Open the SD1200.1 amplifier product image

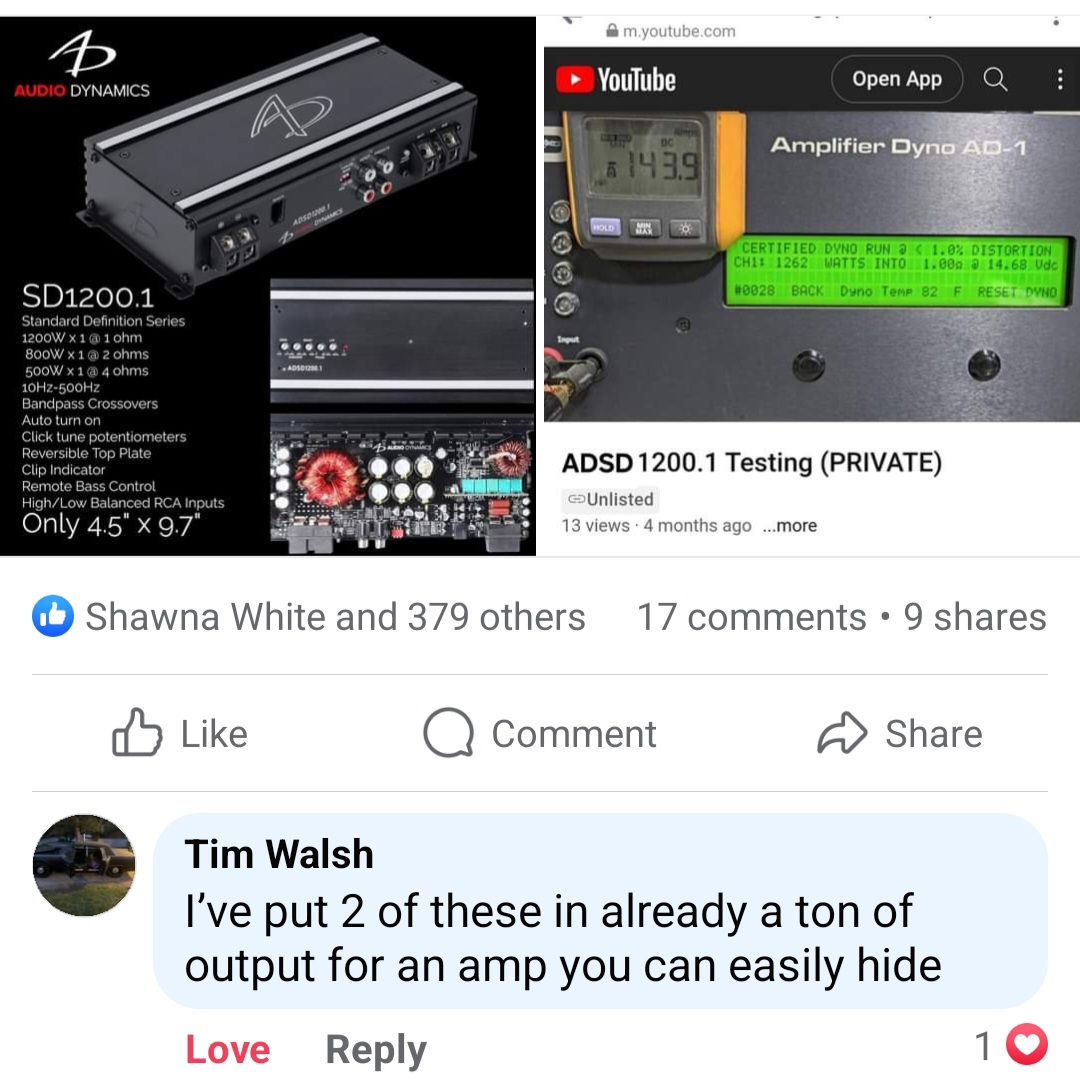(268, 285)
